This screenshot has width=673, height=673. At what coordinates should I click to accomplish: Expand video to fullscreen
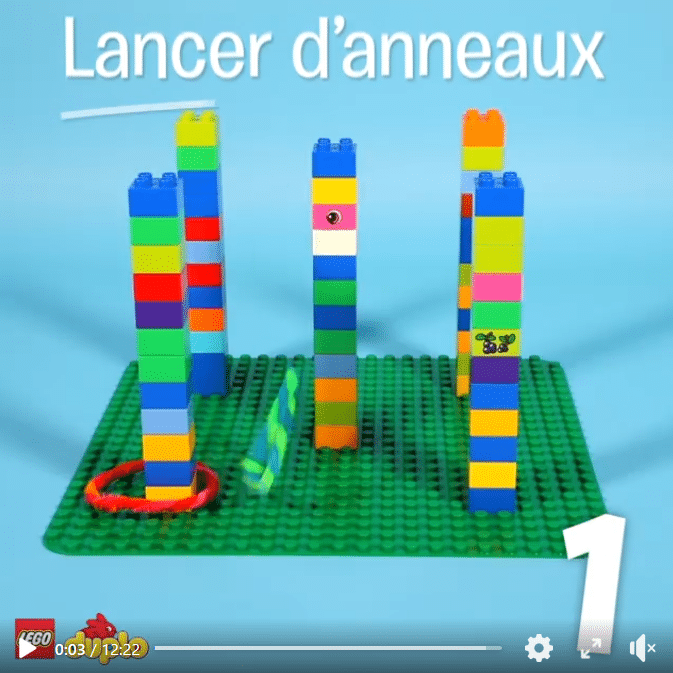(x=591, y=648)
